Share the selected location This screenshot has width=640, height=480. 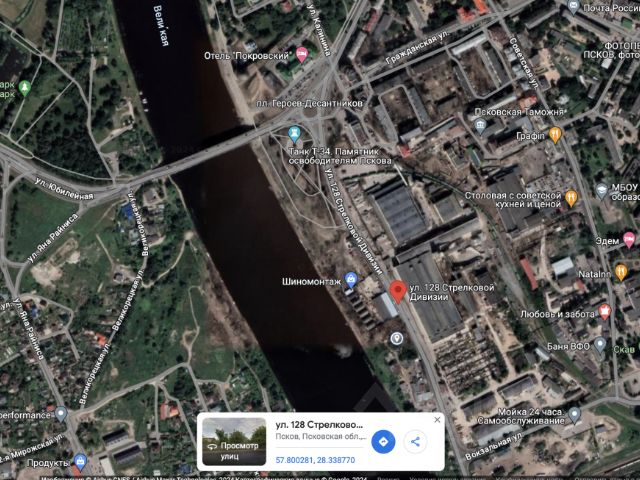(412, 441)
